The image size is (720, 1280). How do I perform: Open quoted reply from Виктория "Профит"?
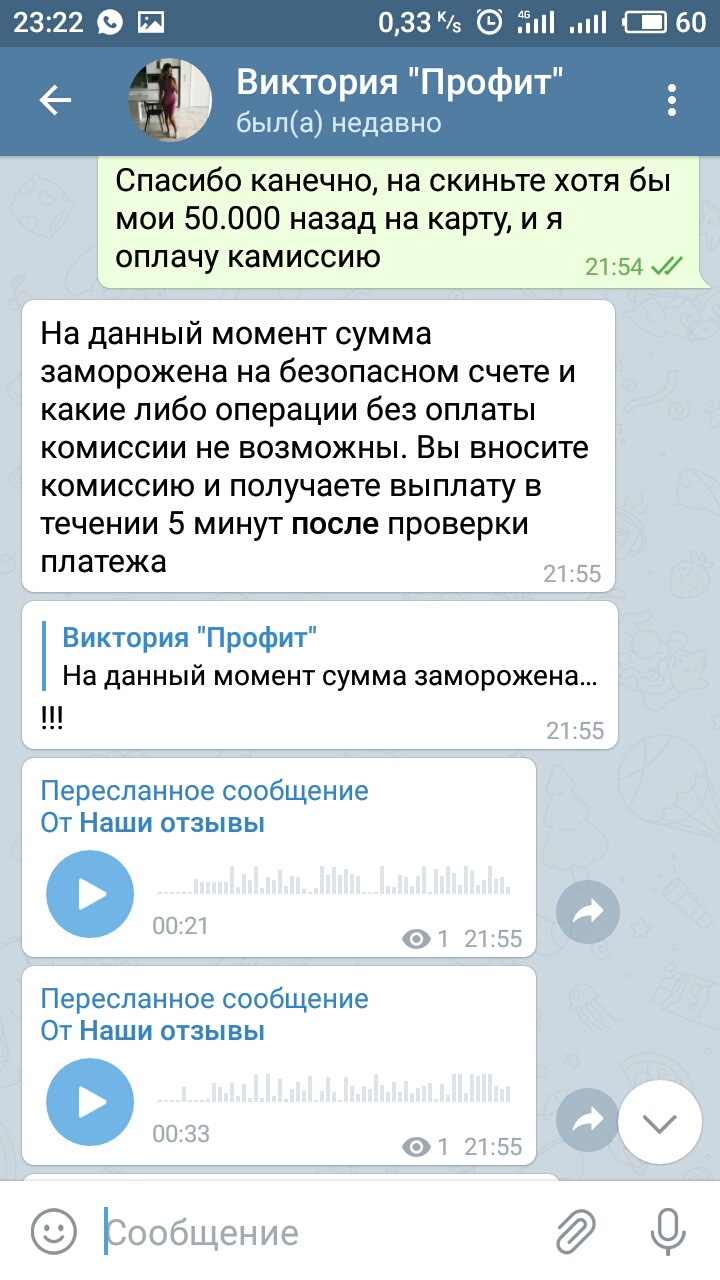click(320, 657)
